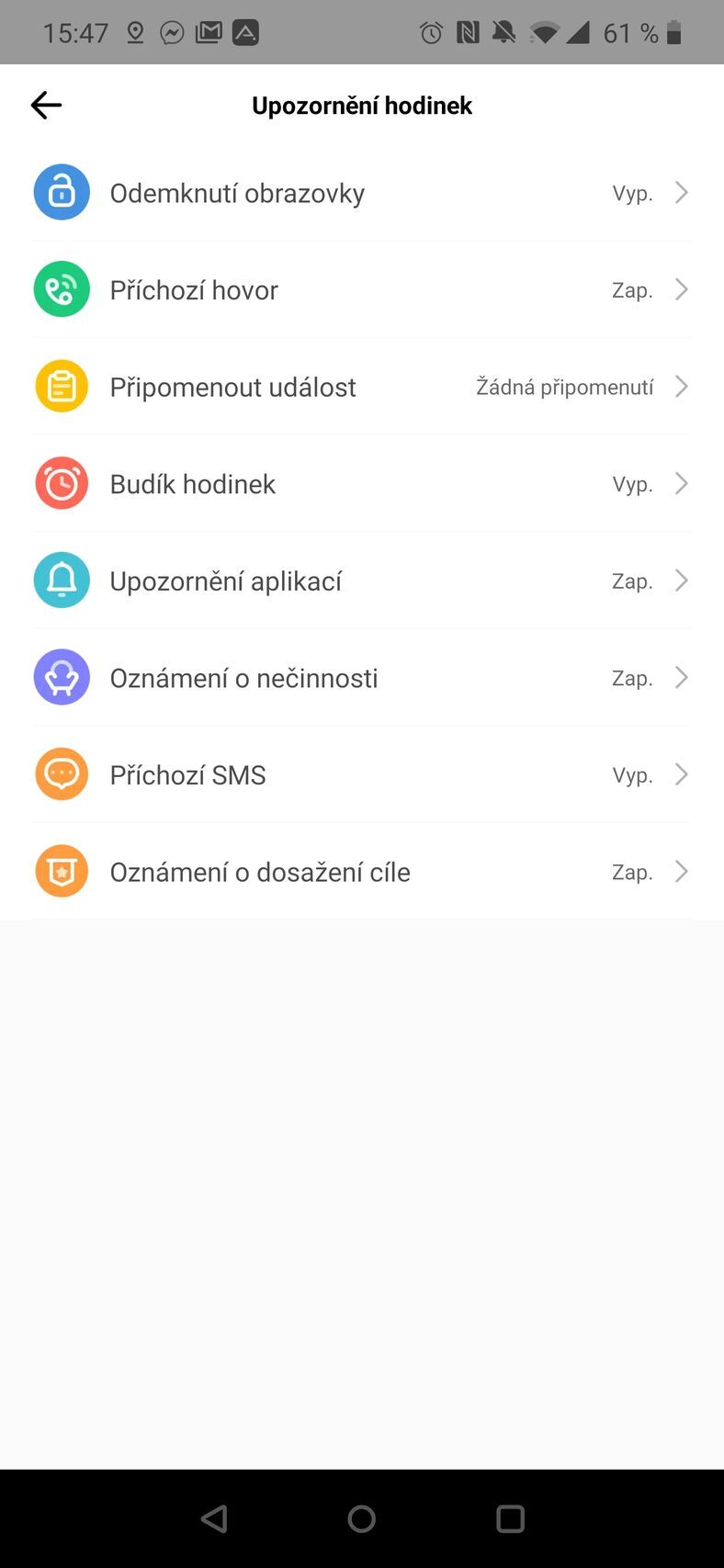
Task: Click the purple inactivity notification icon
Action: (x=61, y=677)
